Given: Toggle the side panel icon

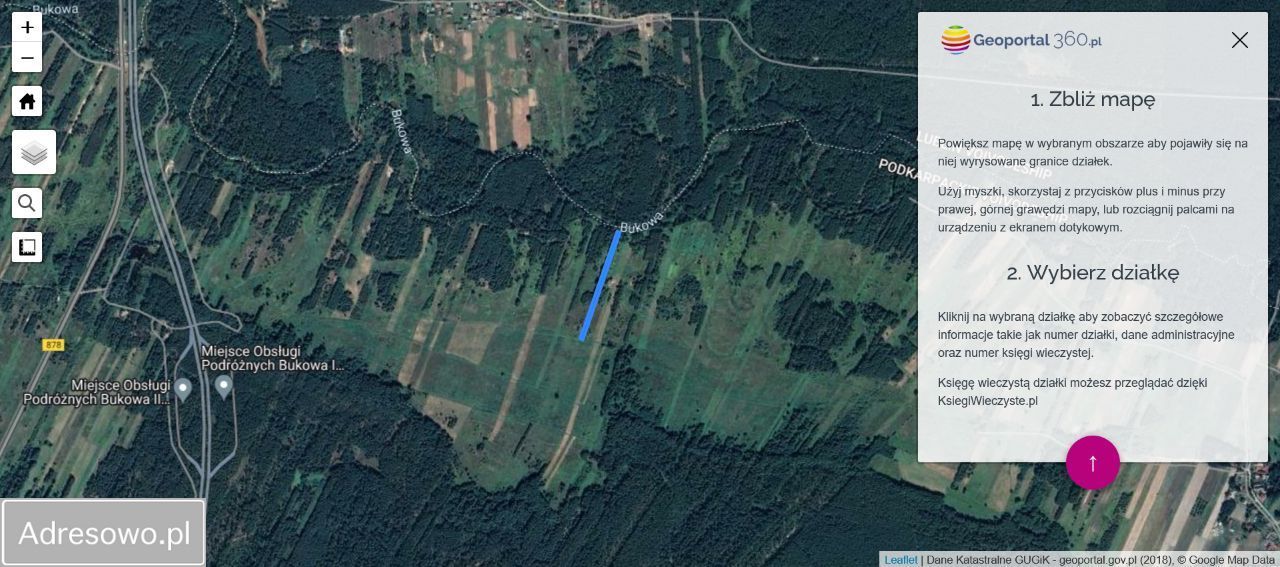Looking at the screenshot, I should 27,247.
